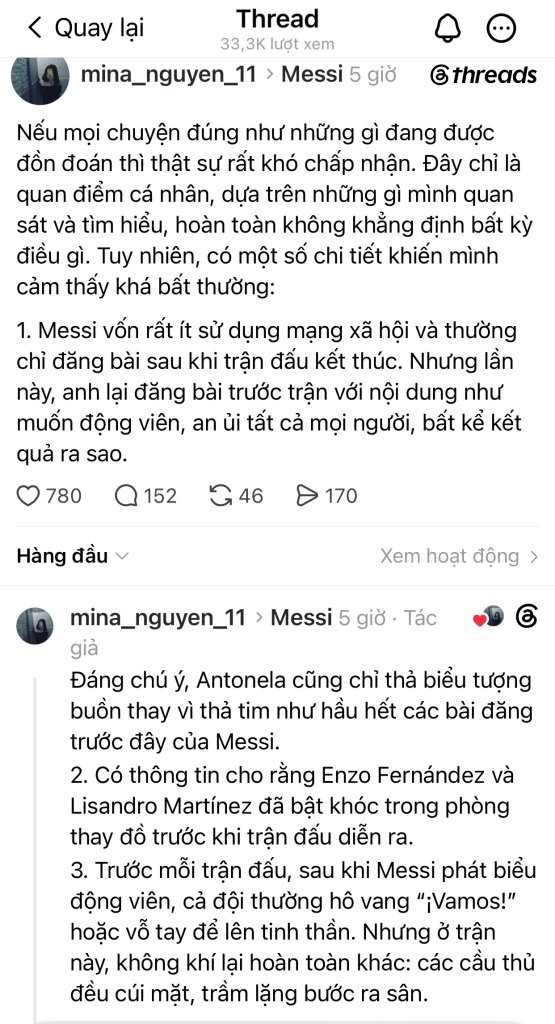Screen dimensions: 555x1024
Task: View the author avatar on the top post
Action: pyautogui.click(x=40, y=79)
